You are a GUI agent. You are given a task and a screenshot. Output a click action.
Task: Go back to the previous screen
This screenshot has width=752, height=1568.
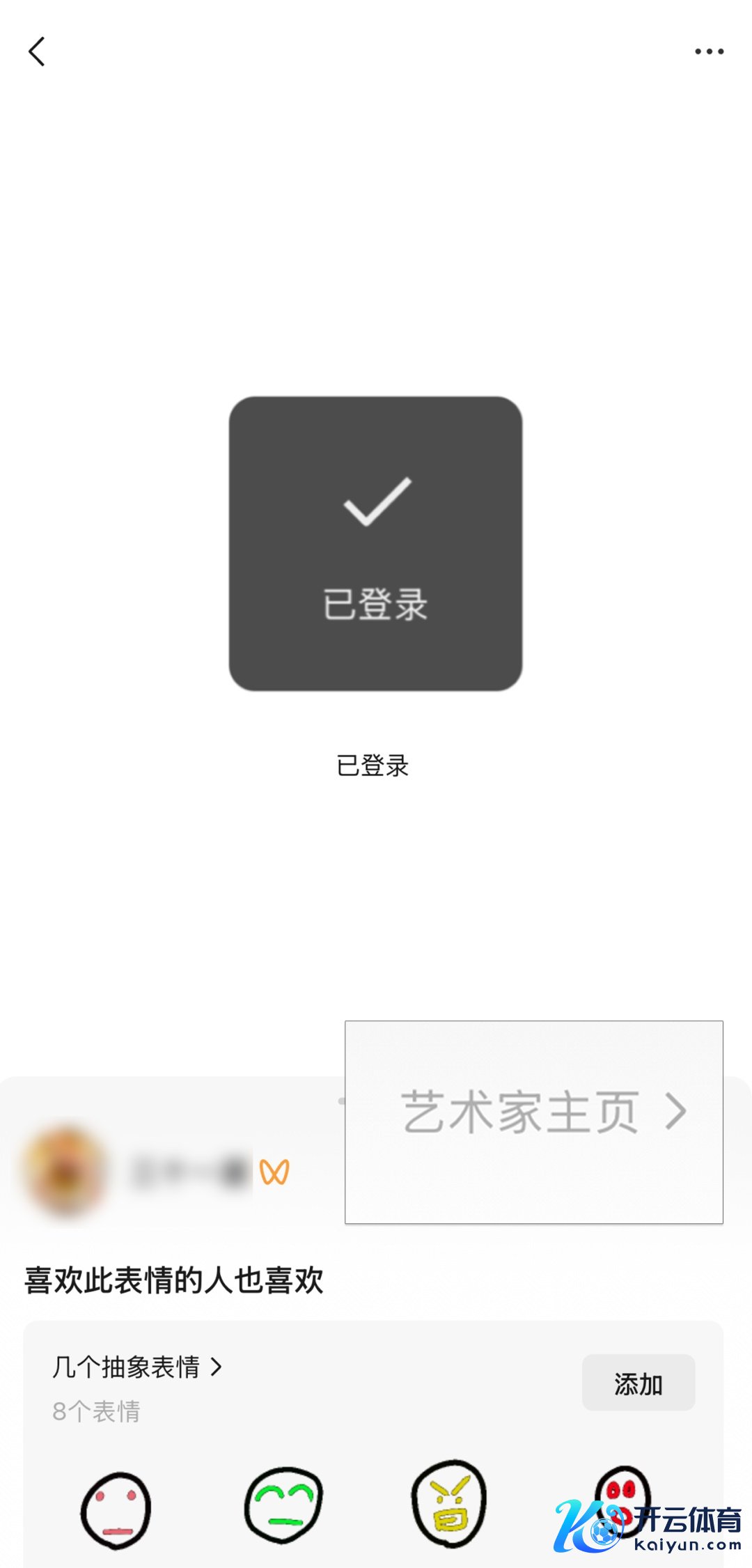pos(37,52)
